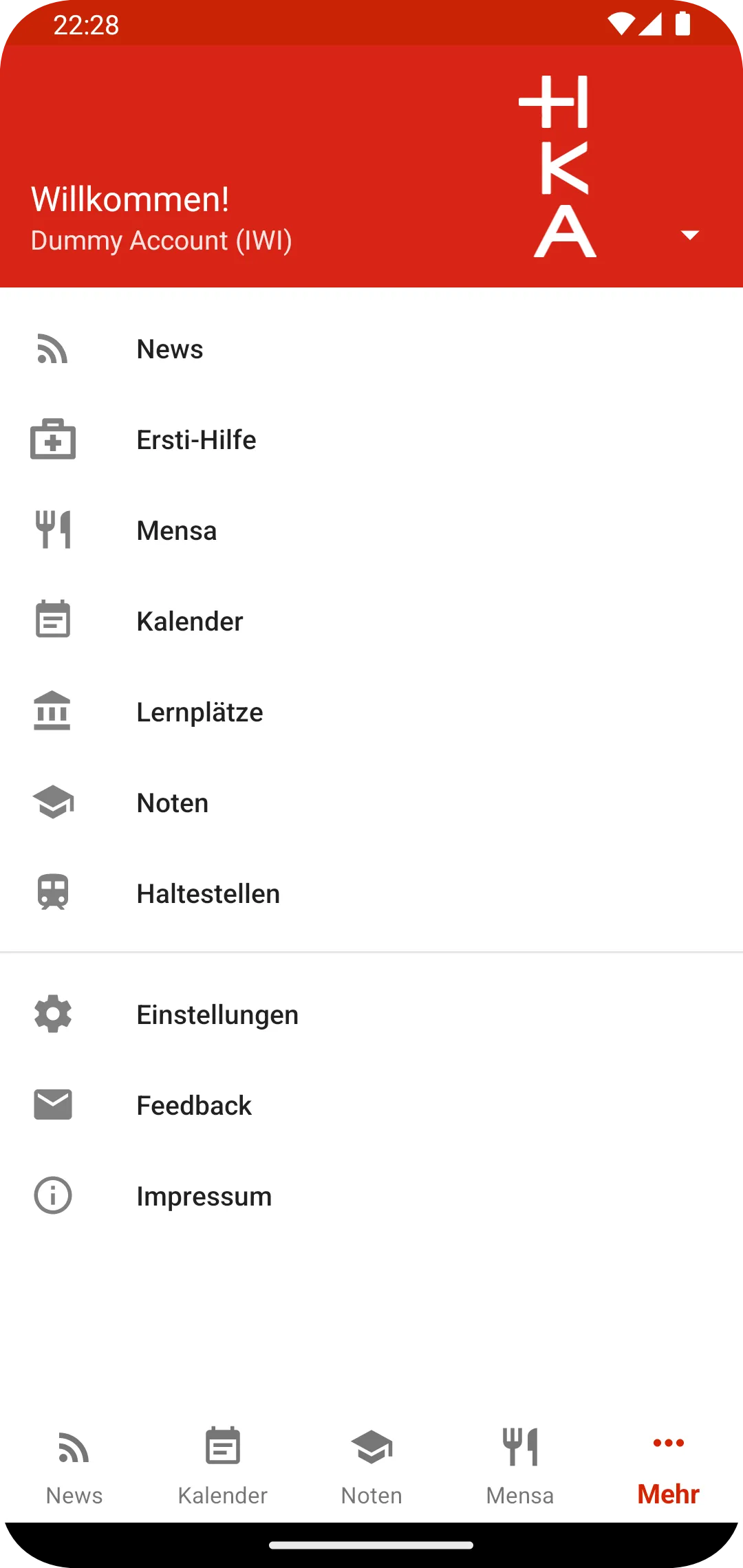Switch to the News tab in bottom bar

coord(74,1466)
